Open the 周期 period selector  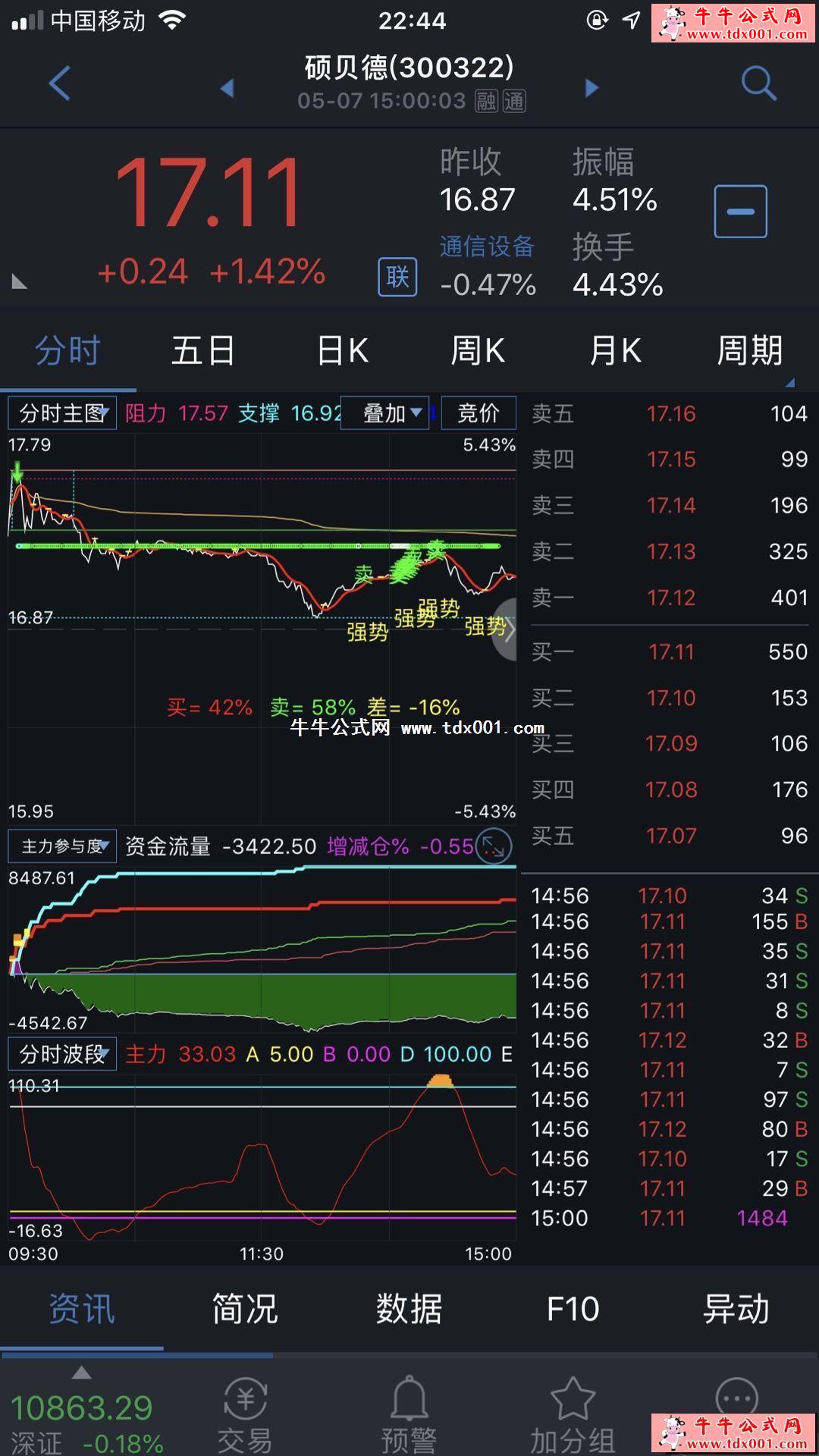(x=750, y=350)
